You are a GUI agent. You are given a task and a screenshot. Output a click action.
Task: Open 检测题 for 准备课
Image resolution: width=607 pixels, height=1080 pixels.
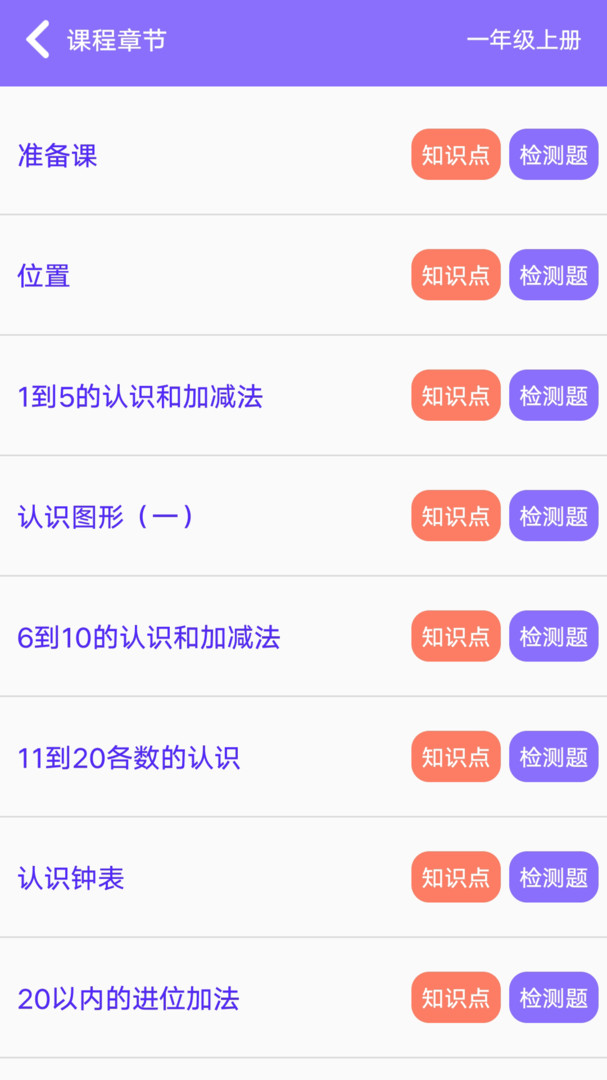(x=553, y=155)
